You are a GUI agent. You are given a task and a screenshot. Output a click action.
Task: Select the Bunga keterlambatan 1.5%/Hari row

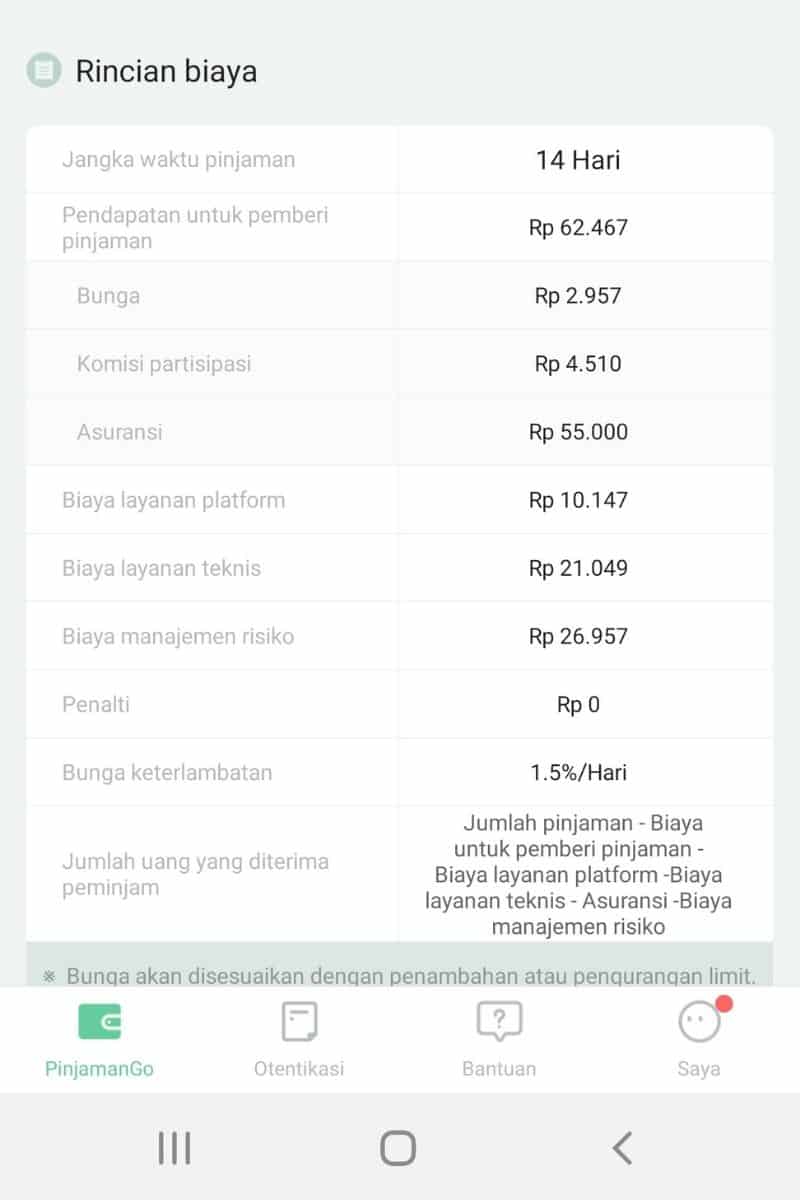pyautogui.click(x=400, y=772)
